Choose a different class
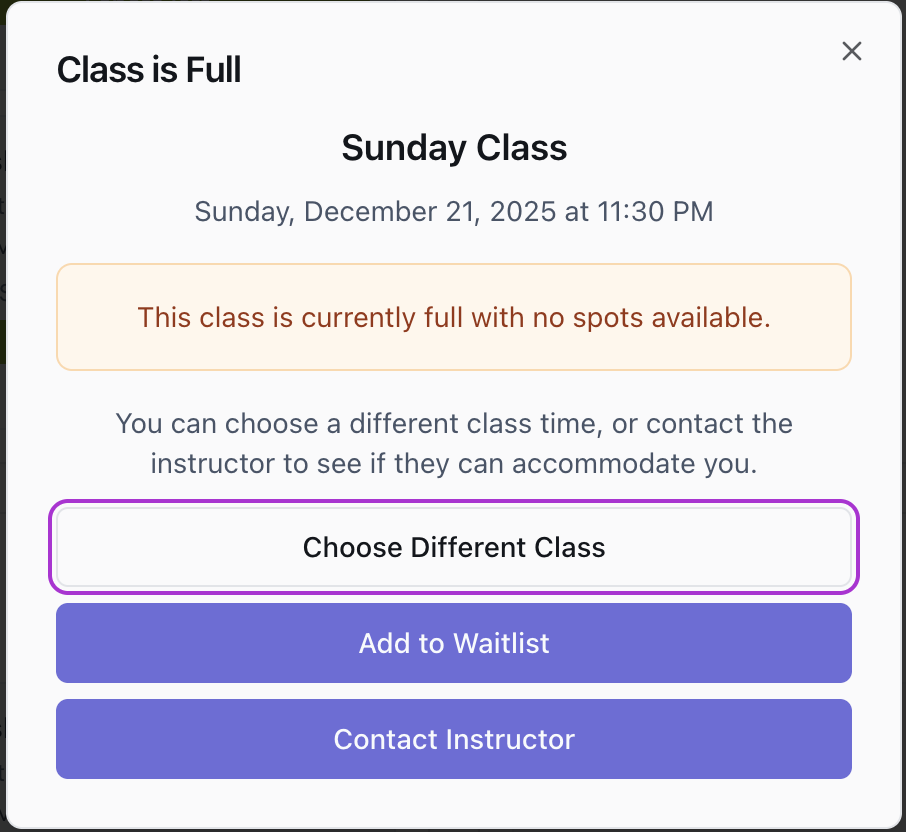Image resolution: width=906 pixels, height=832 pixels. click(x=454, y=548)
